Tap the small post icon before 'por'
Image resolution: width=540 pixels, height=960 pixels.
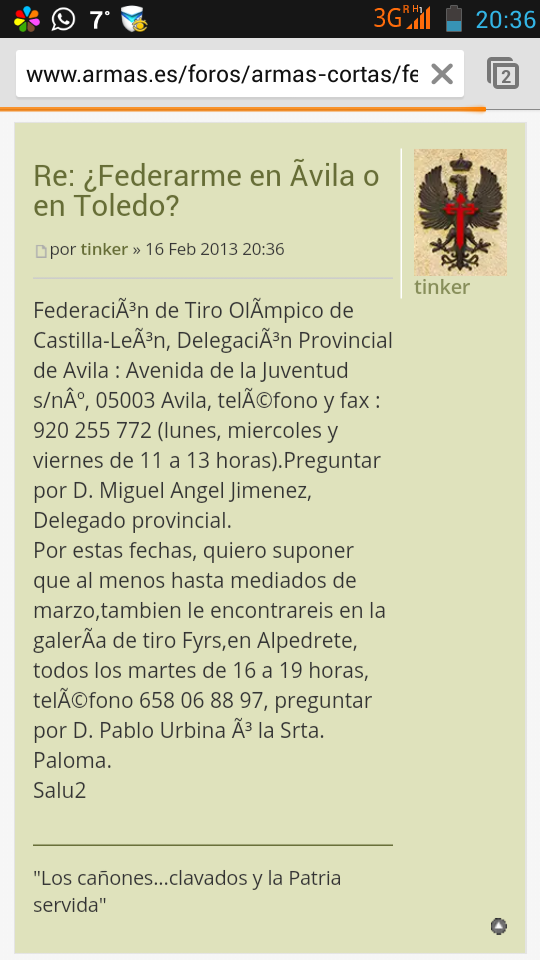pyautogui.click(x=40, y=251)
